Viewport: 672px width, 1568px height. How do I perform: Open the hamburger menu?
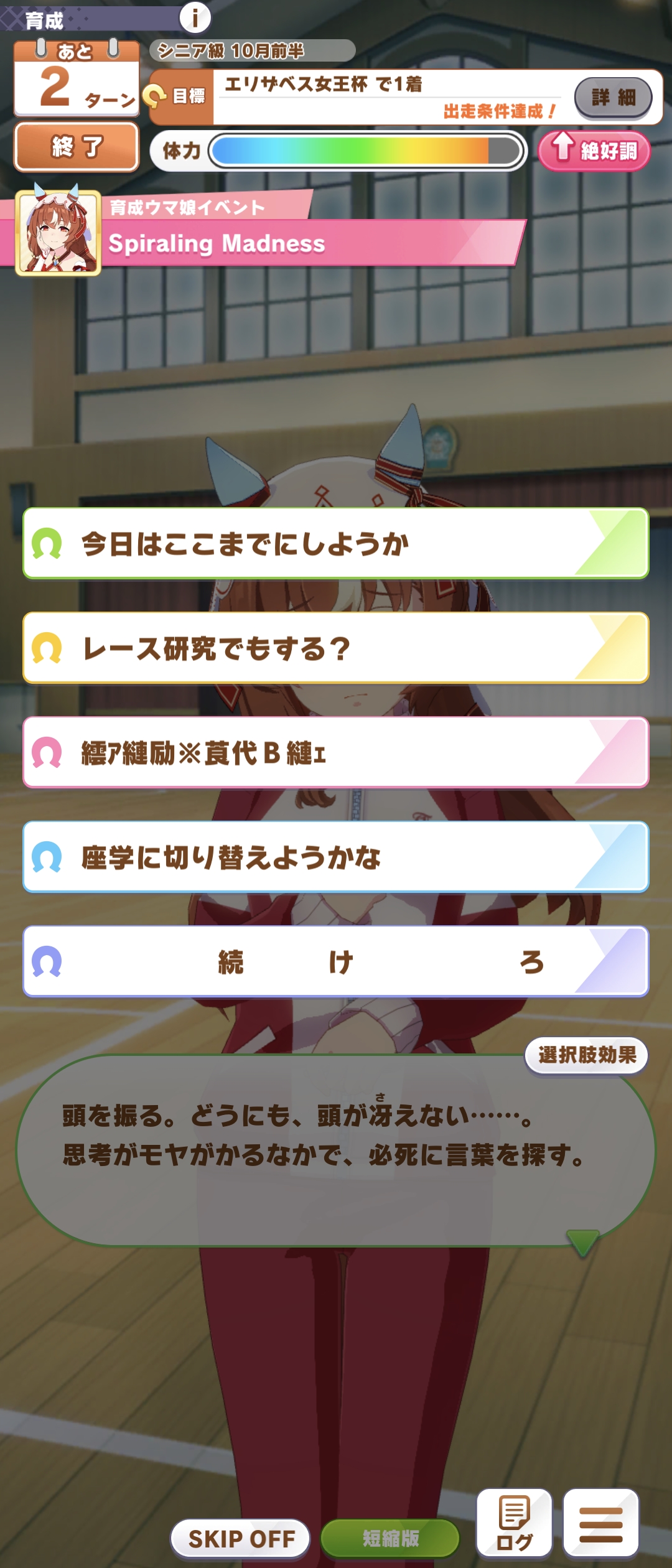click(600, 1523)
